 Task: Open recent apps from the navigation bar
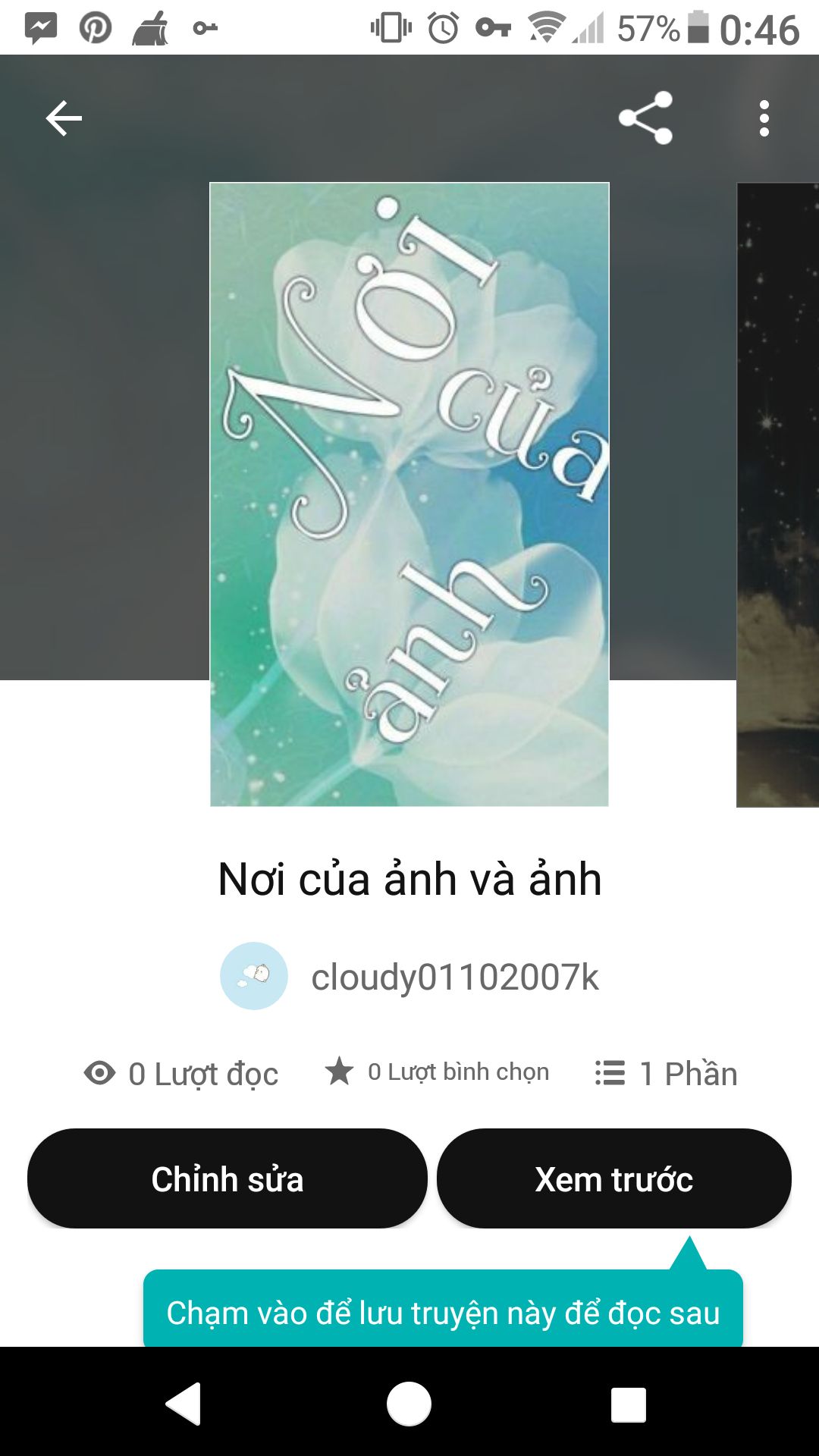coord(629,1404)
